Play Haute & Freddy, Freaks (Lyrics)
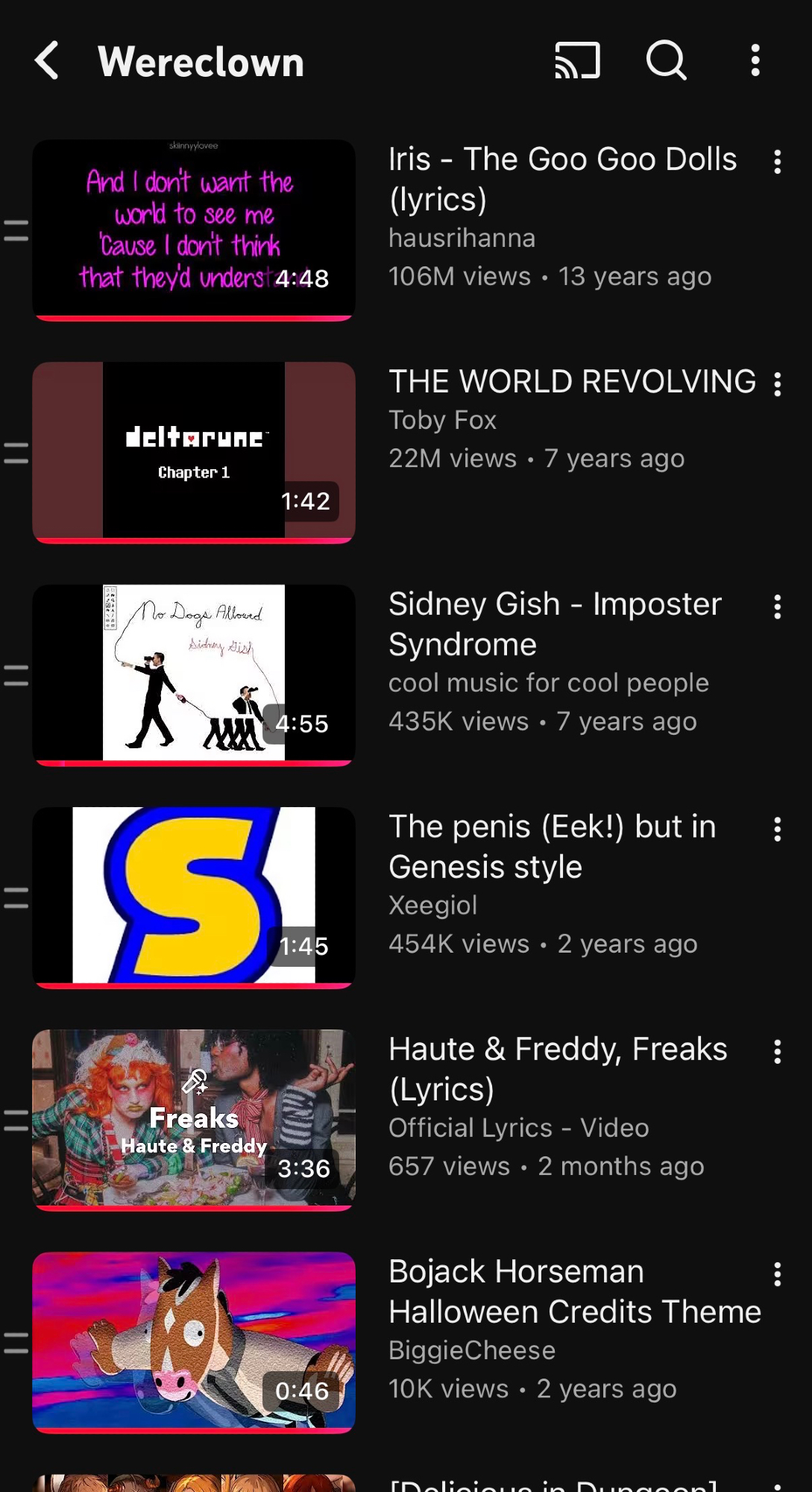Screen dimensions: 812x1492 [194, 1119]
